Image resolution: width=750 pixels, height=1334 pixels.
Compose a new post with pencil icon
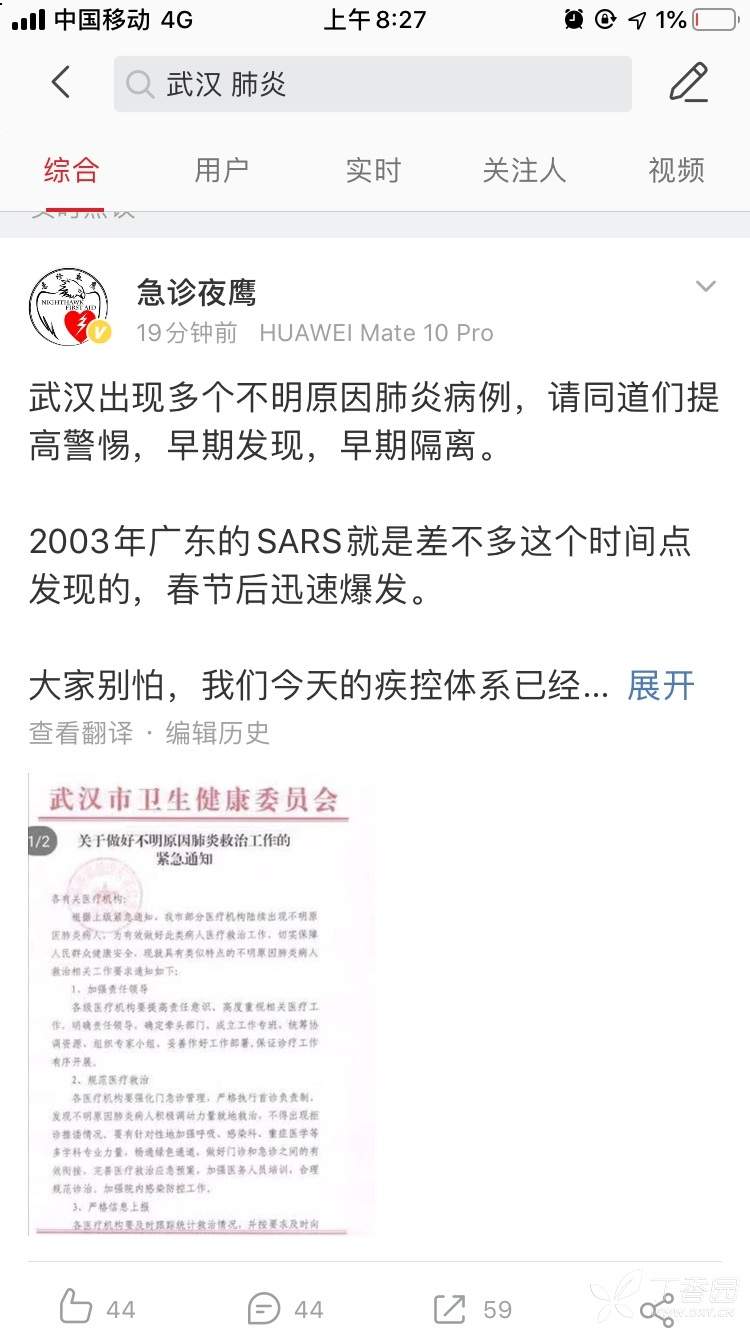point(689,83)
